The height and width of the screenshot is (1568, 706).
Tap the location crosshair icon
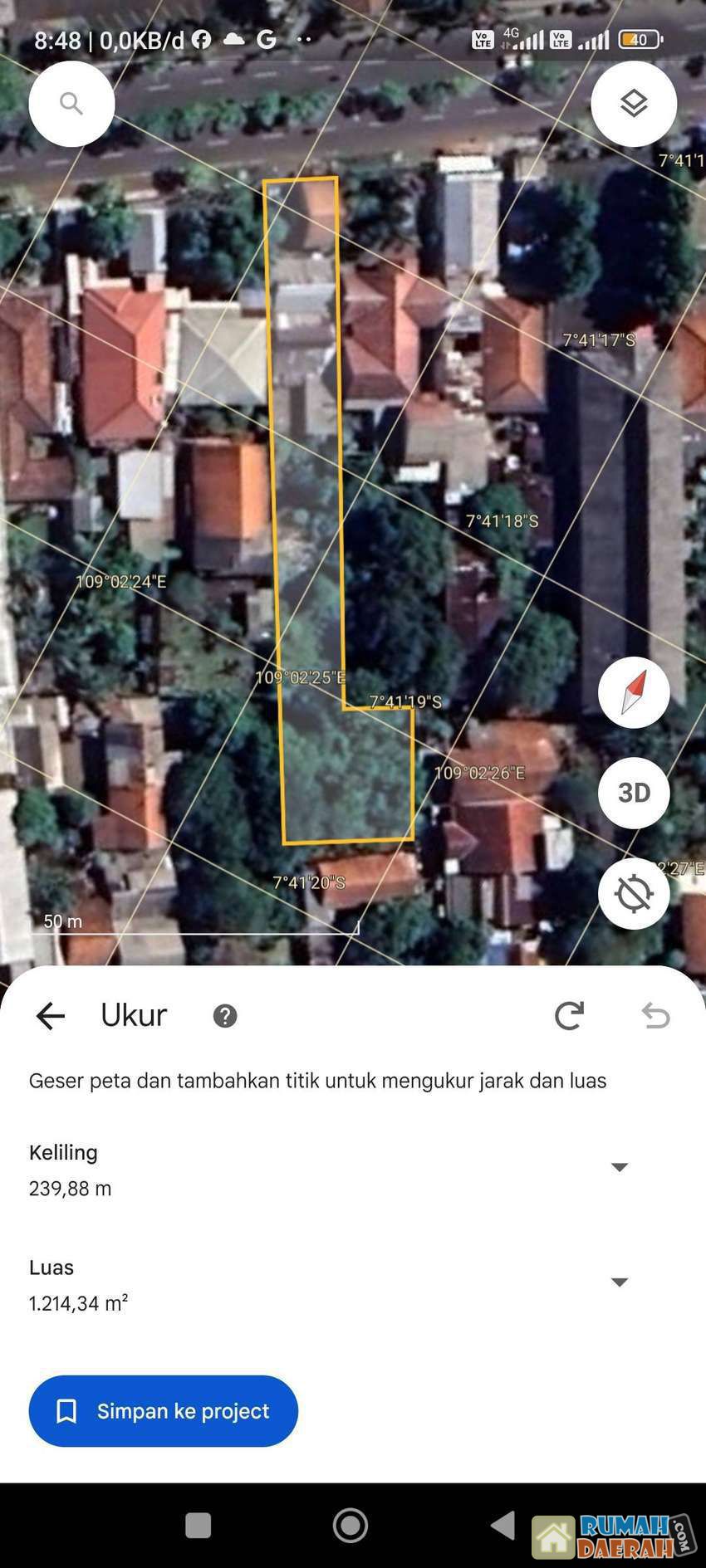(x=633, y=894)
